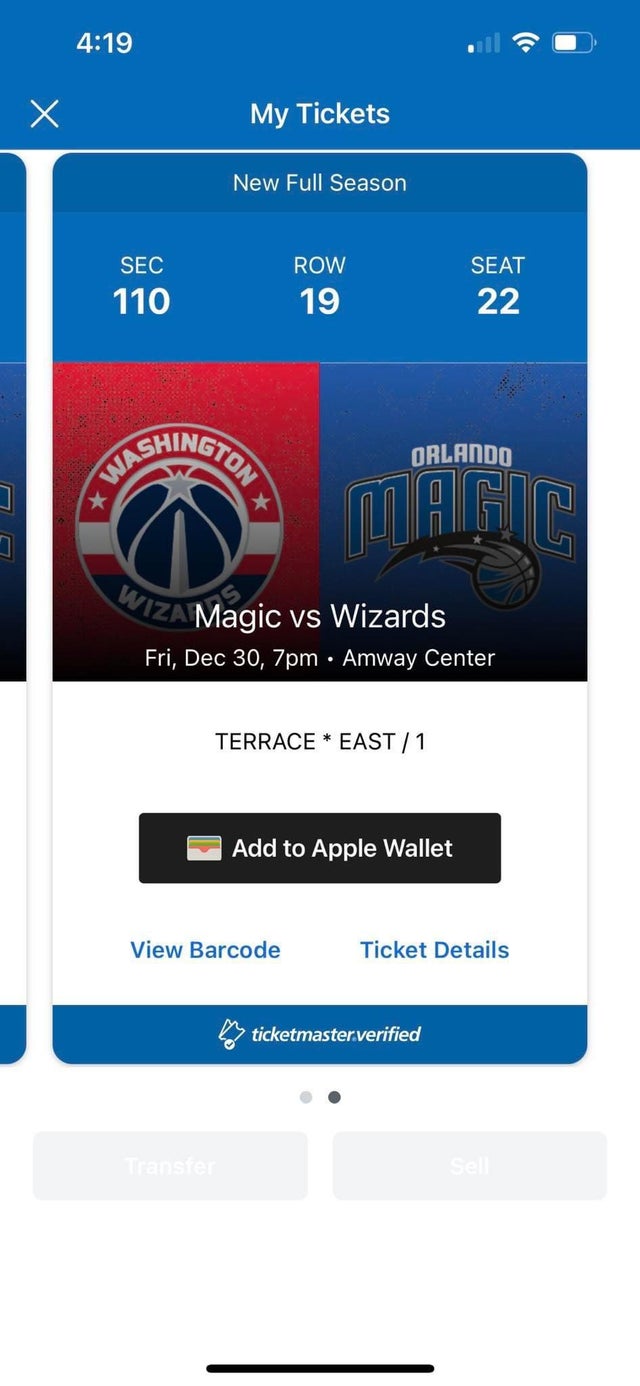This screenshot has height=1386, width=640.
Task: Tap the Sell button
Action: pyautogui.click(x=469, y=1166)
